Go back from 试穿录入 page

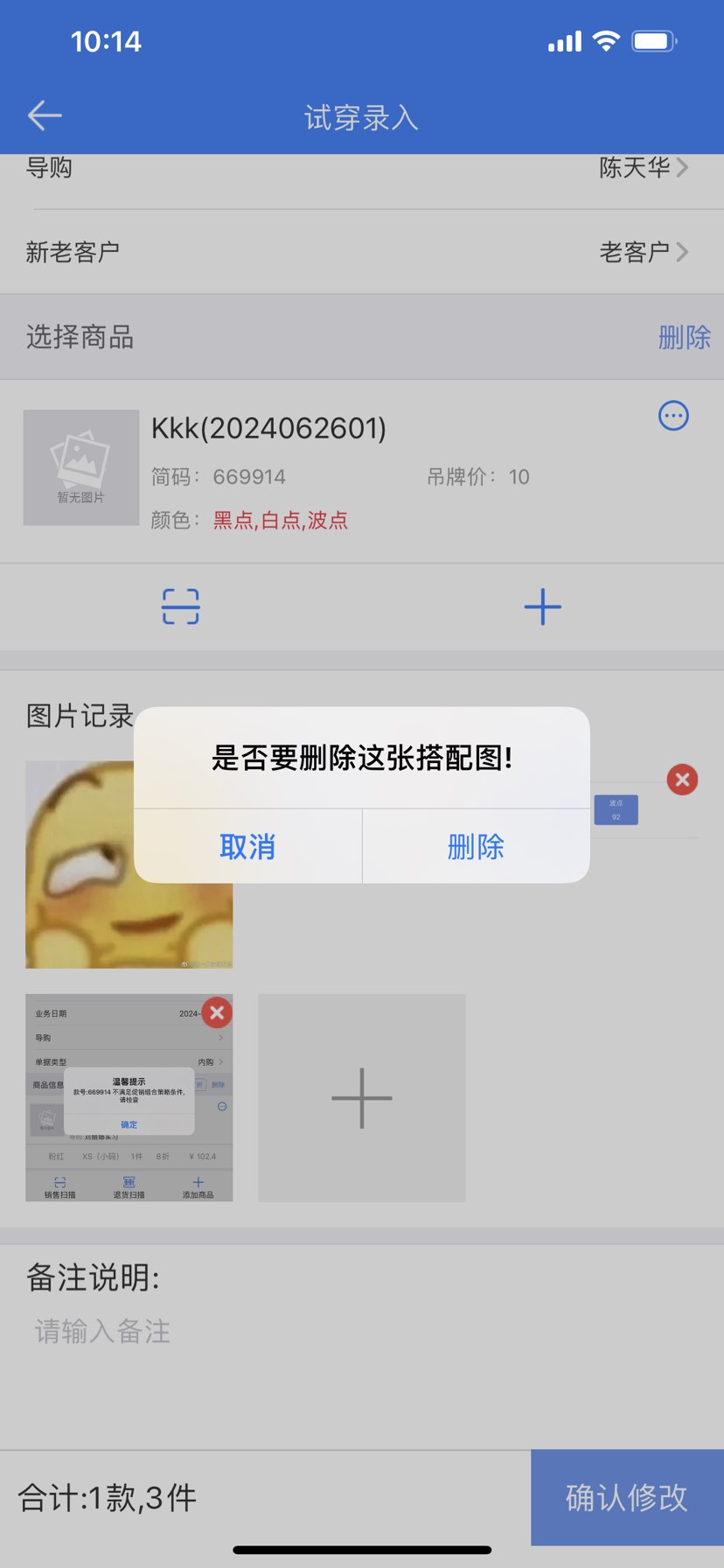pos(45,115)
